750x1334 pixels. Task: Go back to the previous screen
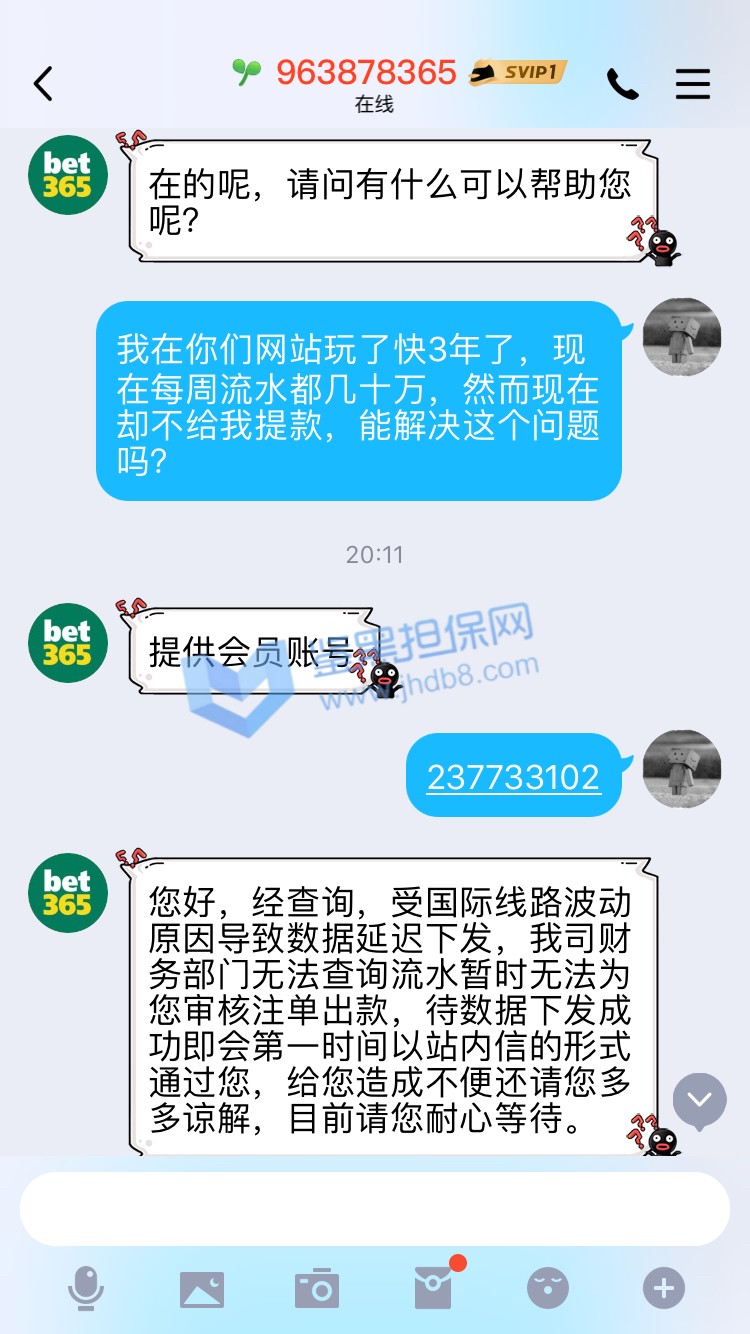43,84
